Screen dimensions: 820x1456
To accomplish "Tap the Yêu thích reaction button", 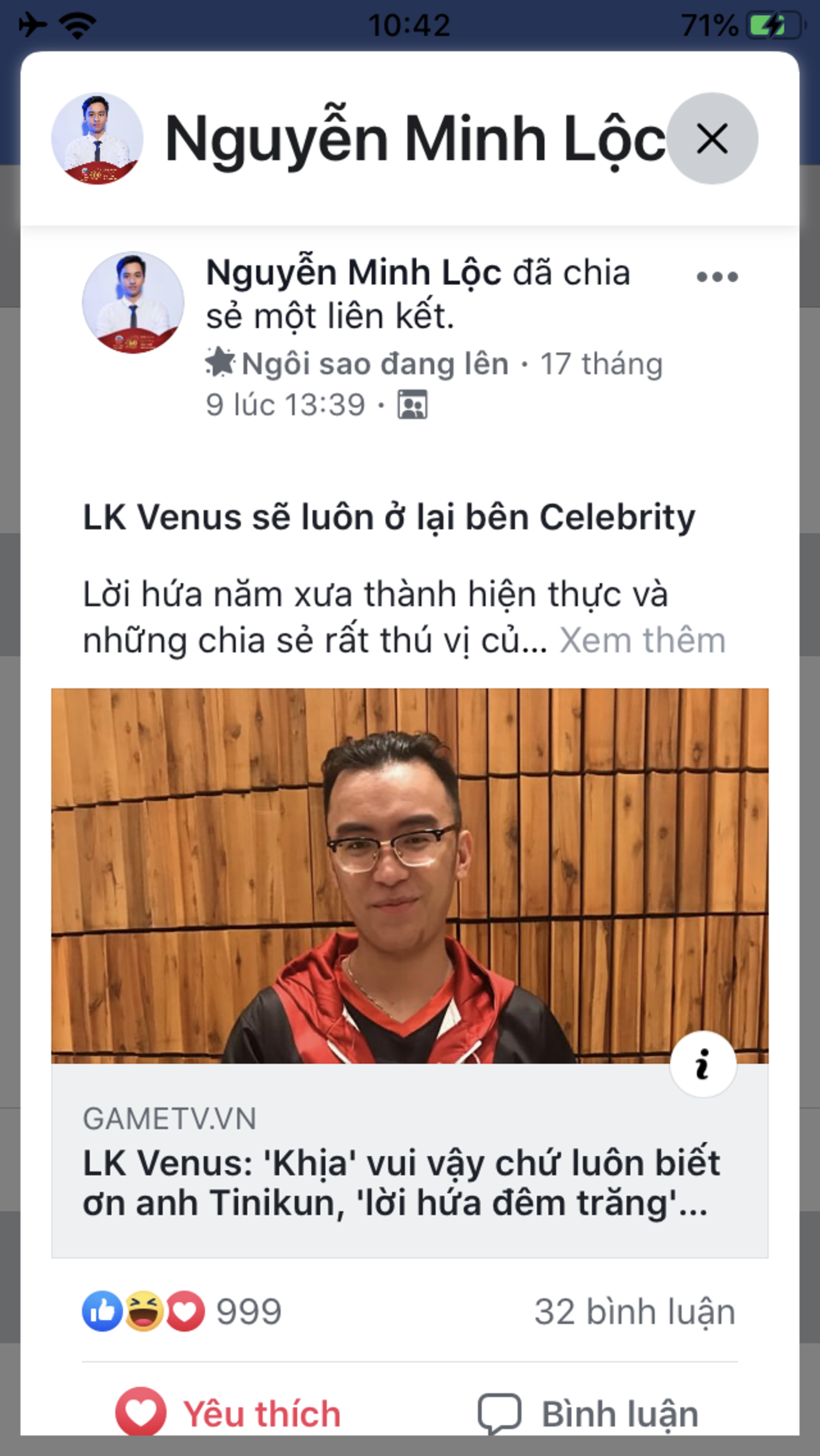I will pos(229,1414).
